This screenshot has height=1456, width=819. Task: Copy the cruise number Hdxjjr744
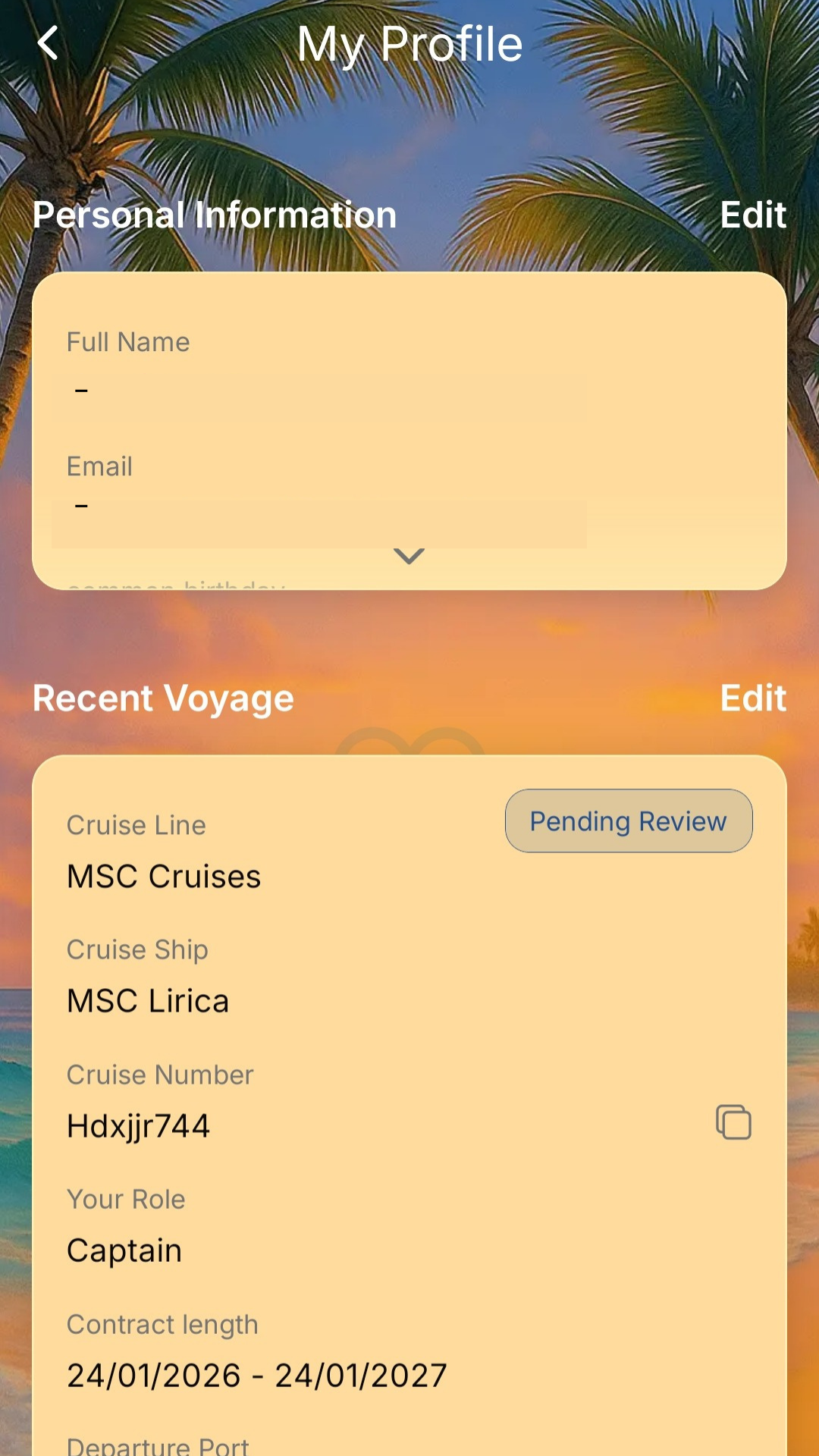tap(733, 1122)
